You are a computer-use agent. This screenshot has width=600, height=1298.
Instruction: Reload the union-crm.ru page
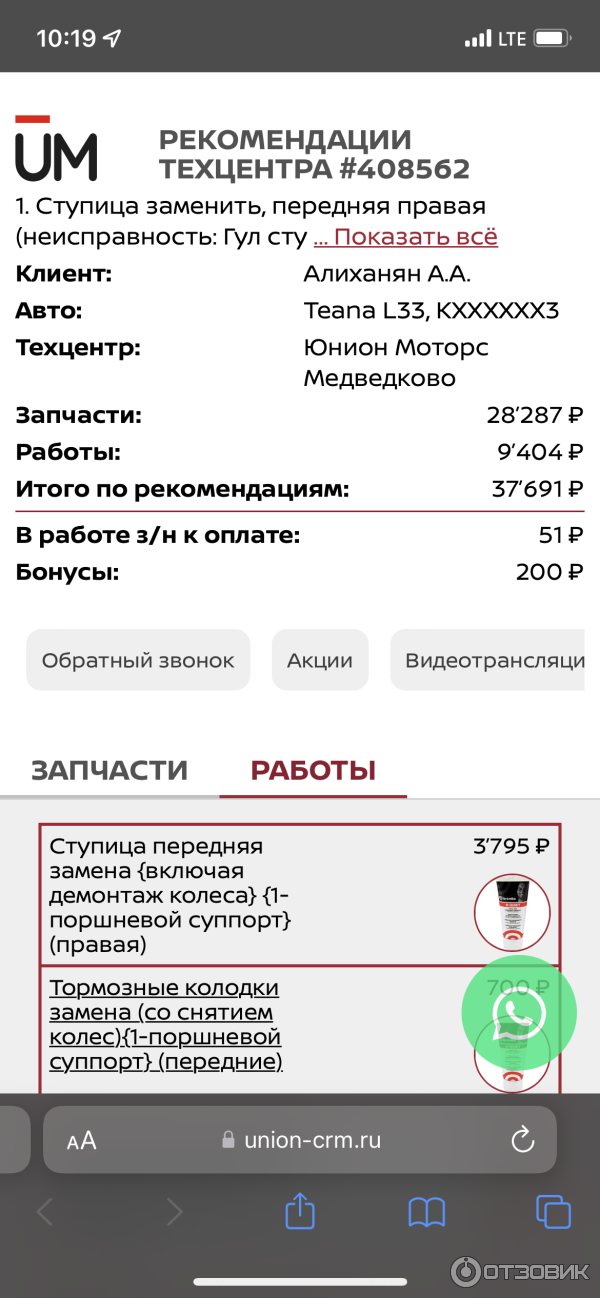[522, 1140]
